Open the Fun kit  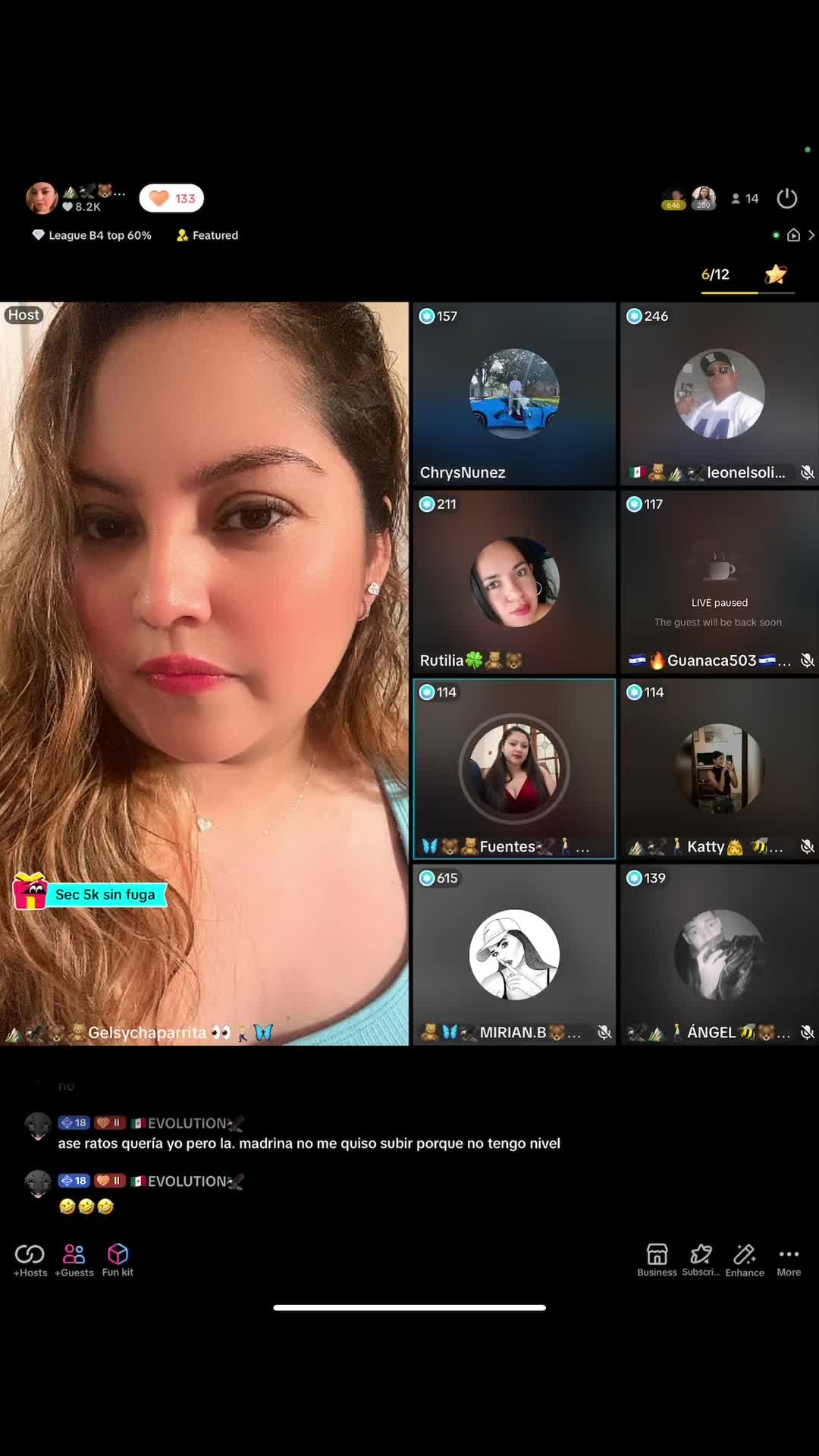118,1260
